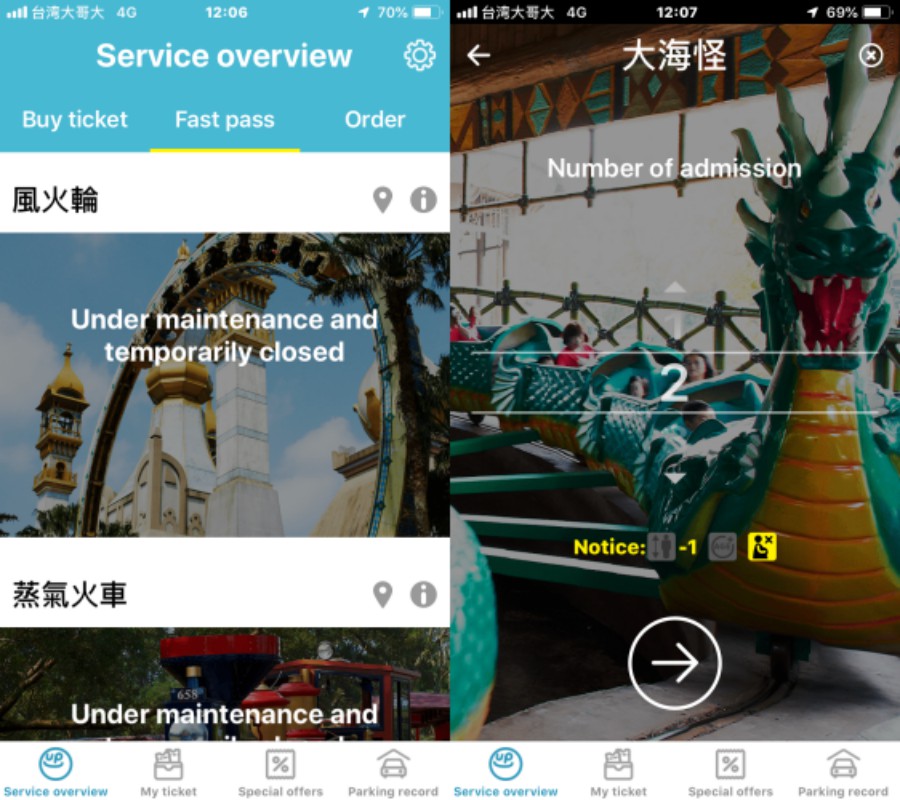Show location pin for 蒸氣火車
Viewport: 900px width, 800px height.
tap(382, 595)
